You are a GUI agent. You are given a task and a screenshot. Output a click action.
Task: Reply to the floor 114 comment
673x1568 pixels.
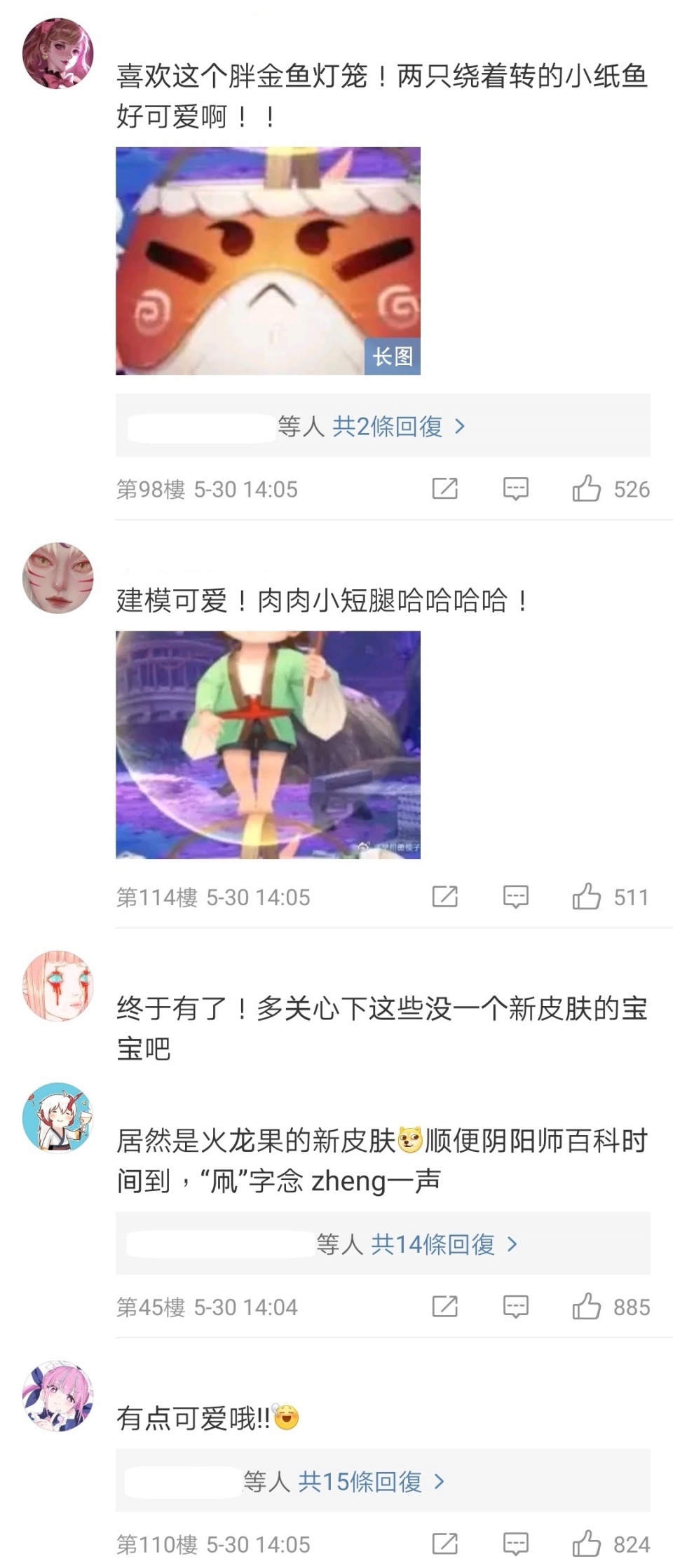(515, 897)
